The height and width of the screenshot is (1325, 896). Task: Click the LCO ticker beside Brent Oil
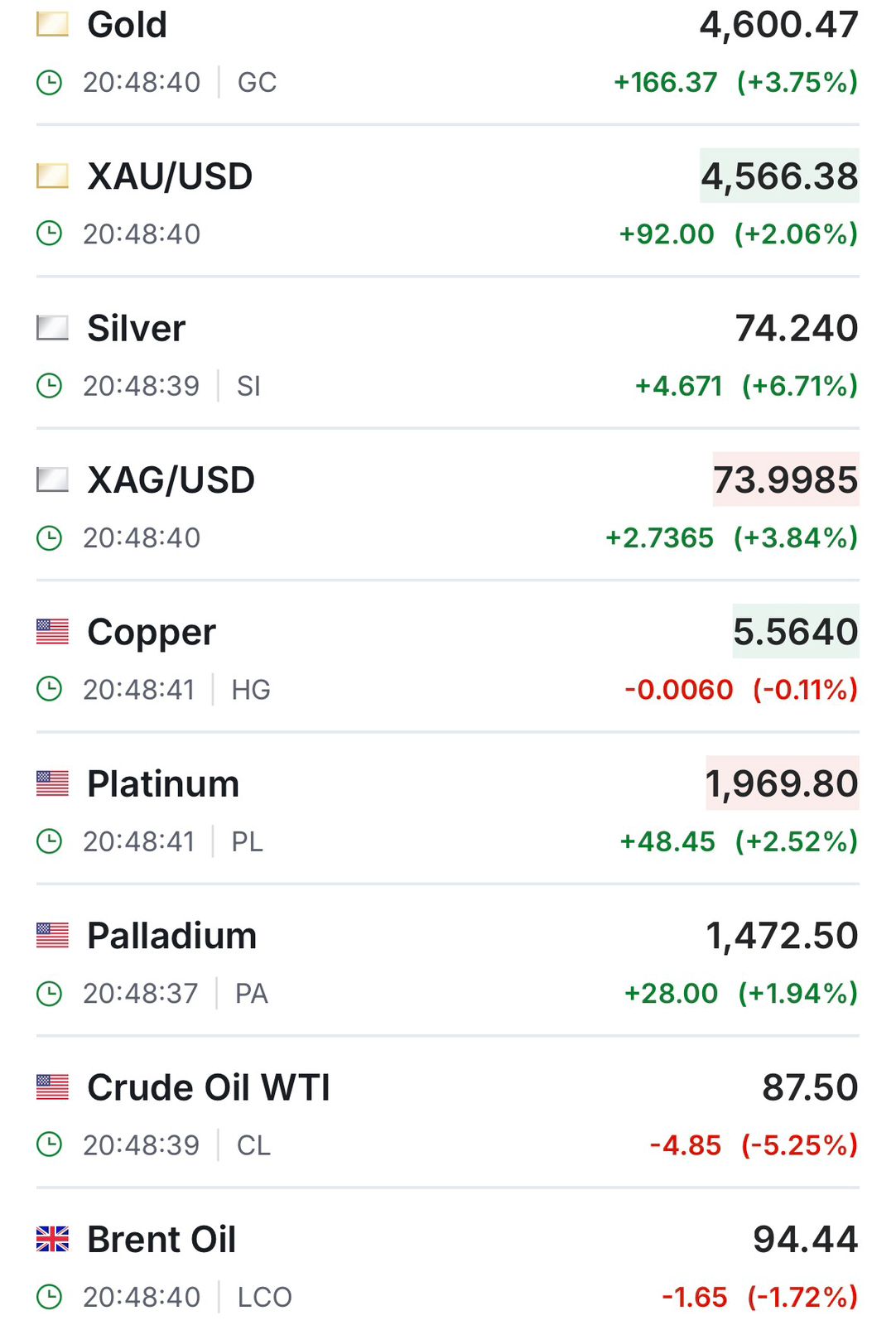(x=267, y=1297)
